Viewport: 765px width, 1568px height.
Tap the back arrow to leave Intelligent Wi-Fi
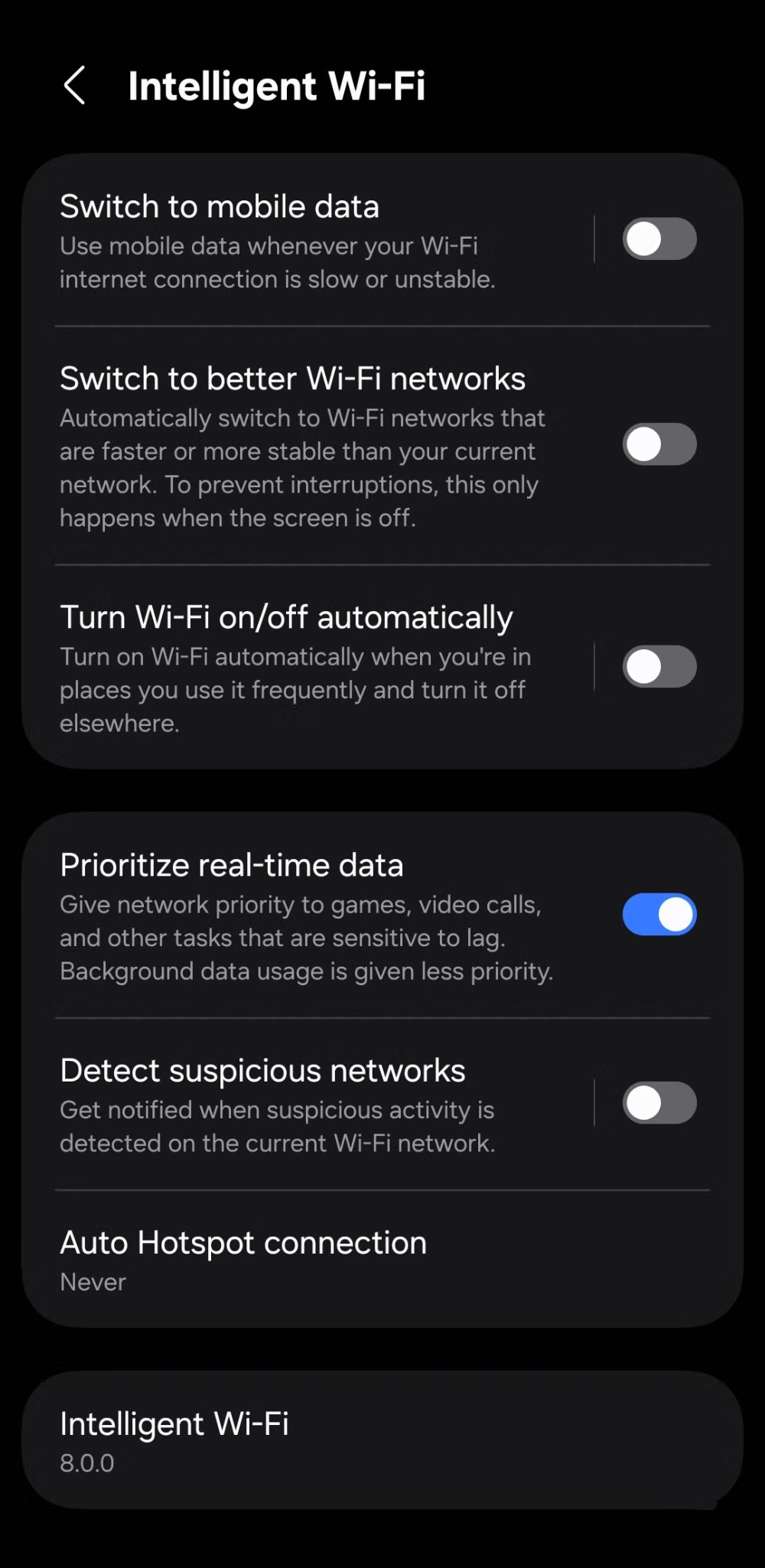click(73, 86)
